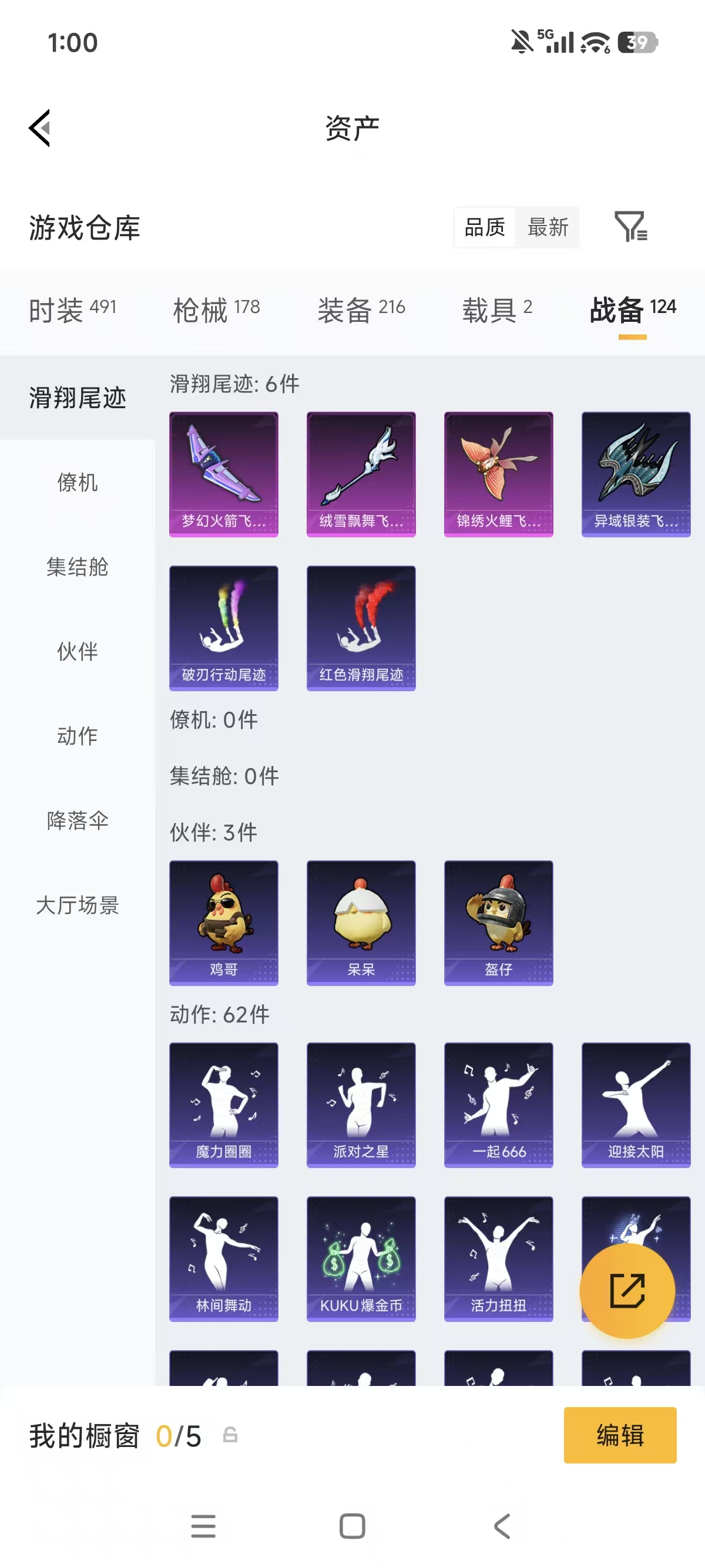Expand the 降落伞 category in sidebar

point(77,820)
